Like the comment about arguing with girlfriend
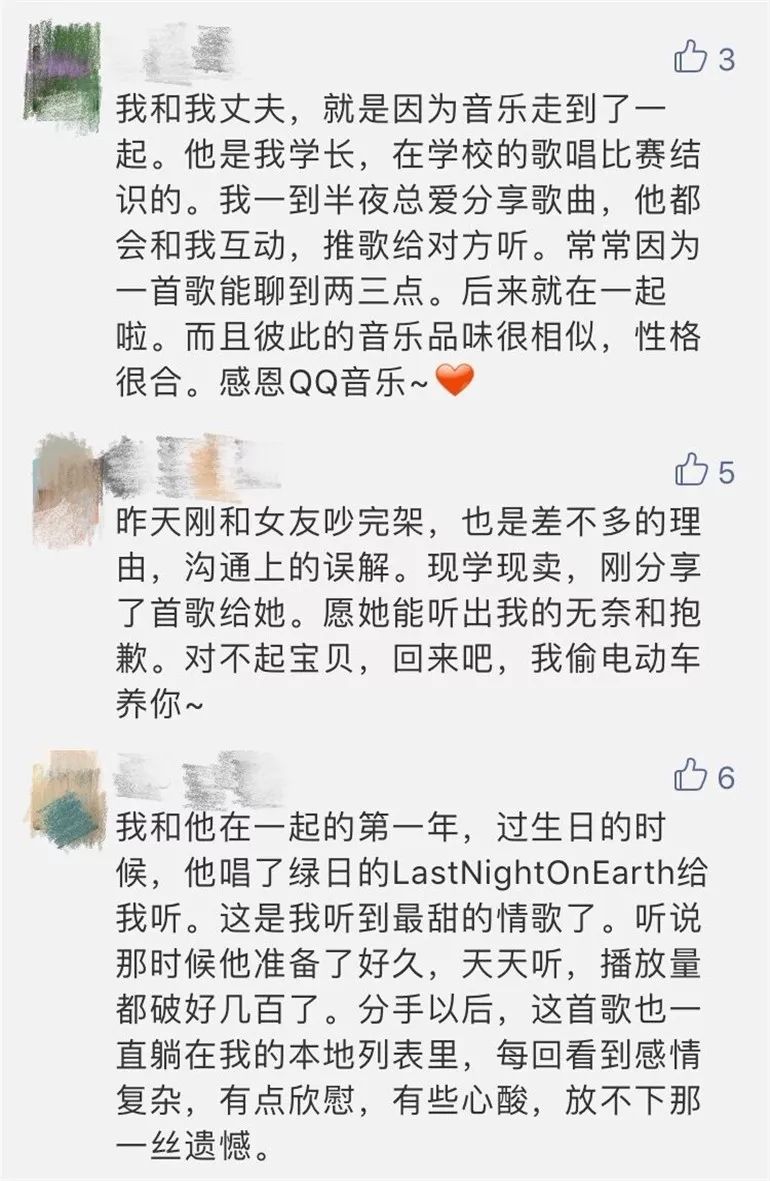Viewport: 770px width, 1181px height. pos(691,468)
